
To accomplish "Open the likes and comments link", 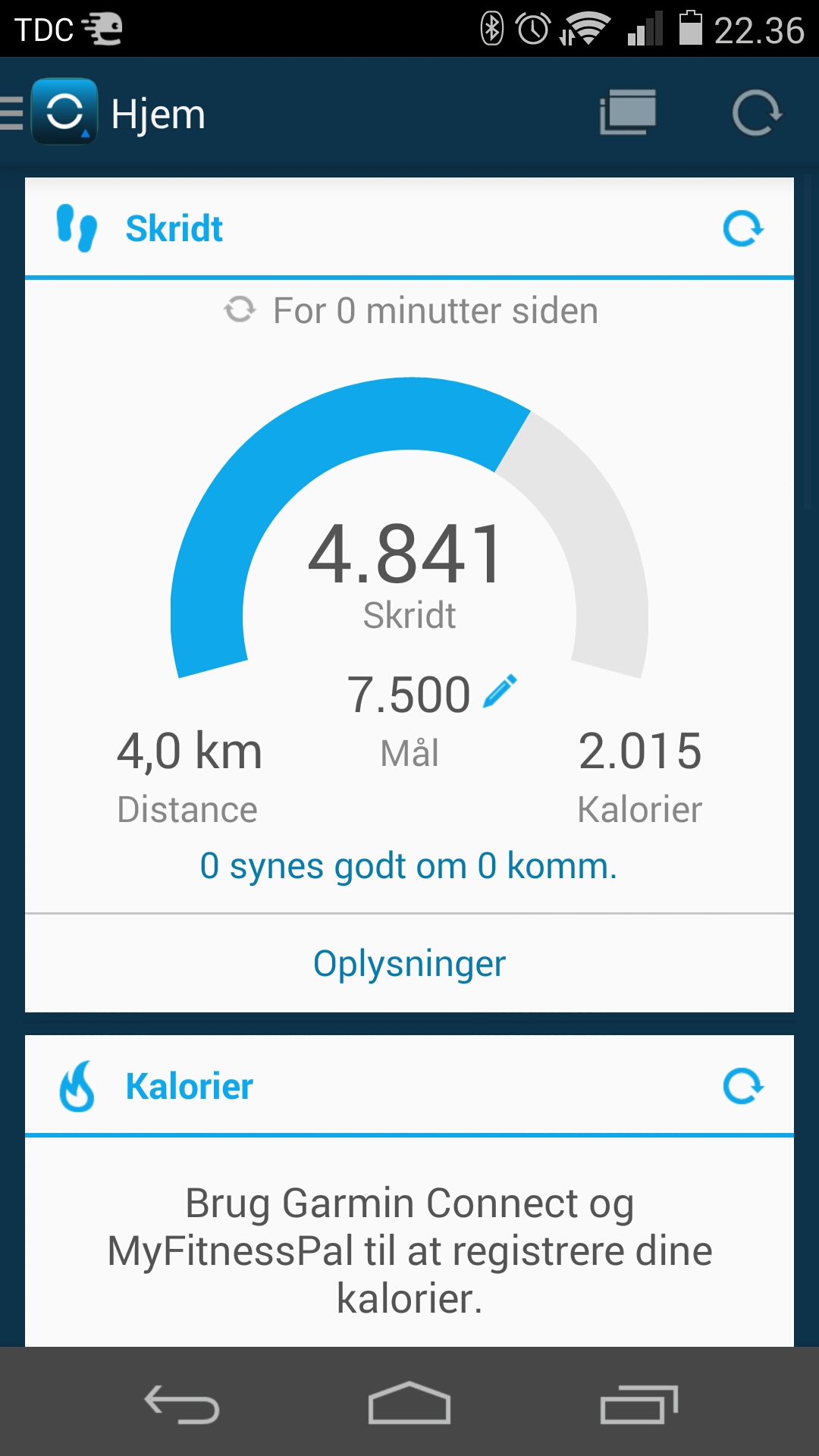I will [409, 865].
